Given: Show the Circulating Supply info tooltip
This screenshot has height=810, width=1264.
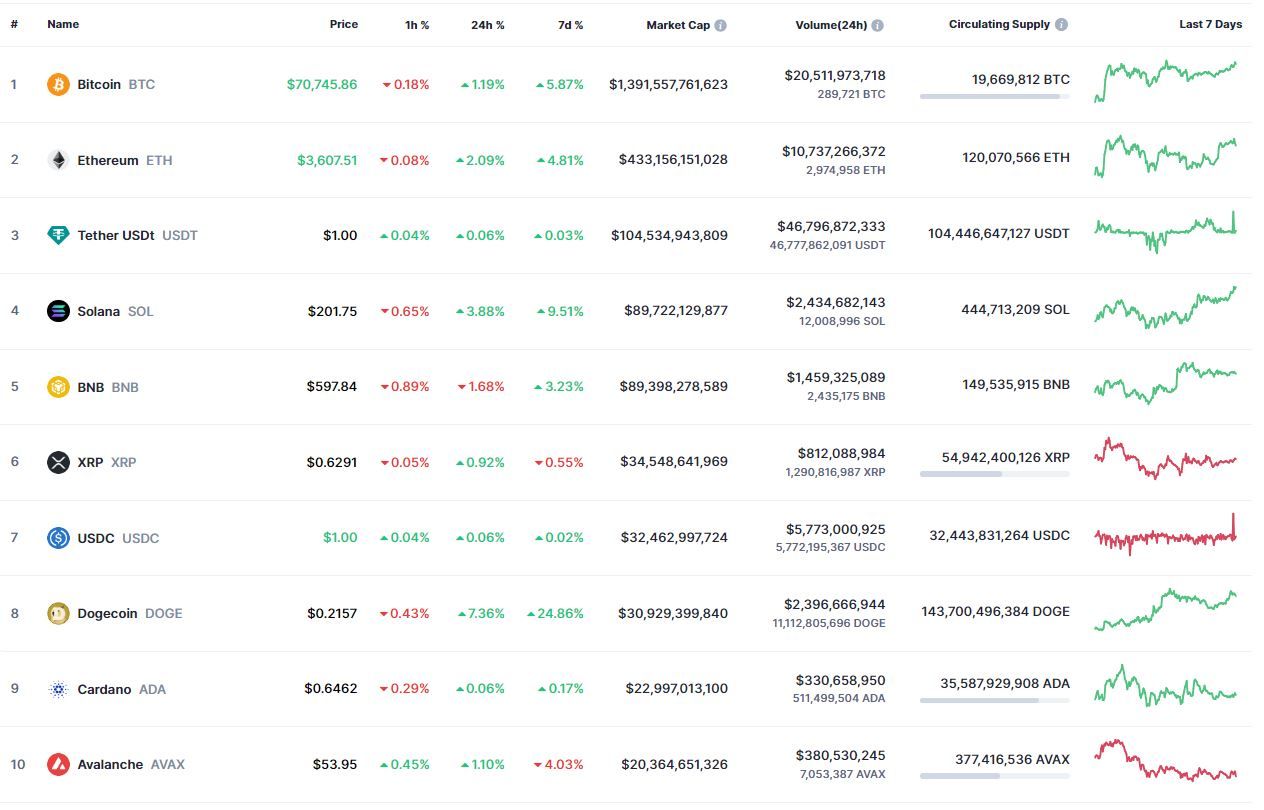Looking at the screenshot, I should coord(1062,25).
